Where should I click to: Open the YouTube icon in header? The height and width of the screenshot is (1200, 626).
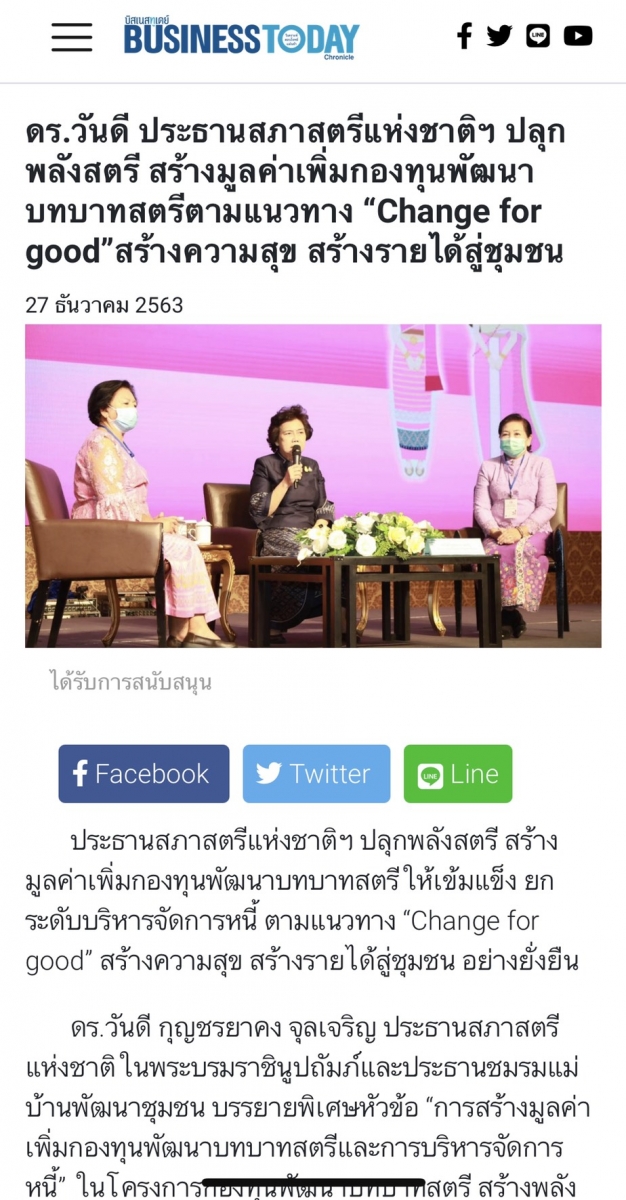coord(578,36)
